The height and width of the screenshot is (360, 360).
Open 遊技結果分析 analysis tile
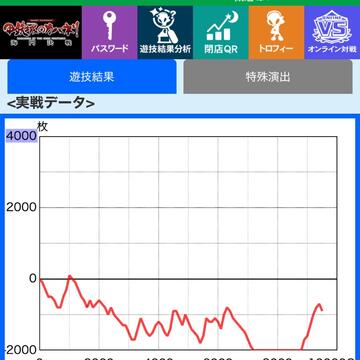[x=165, y=32]
